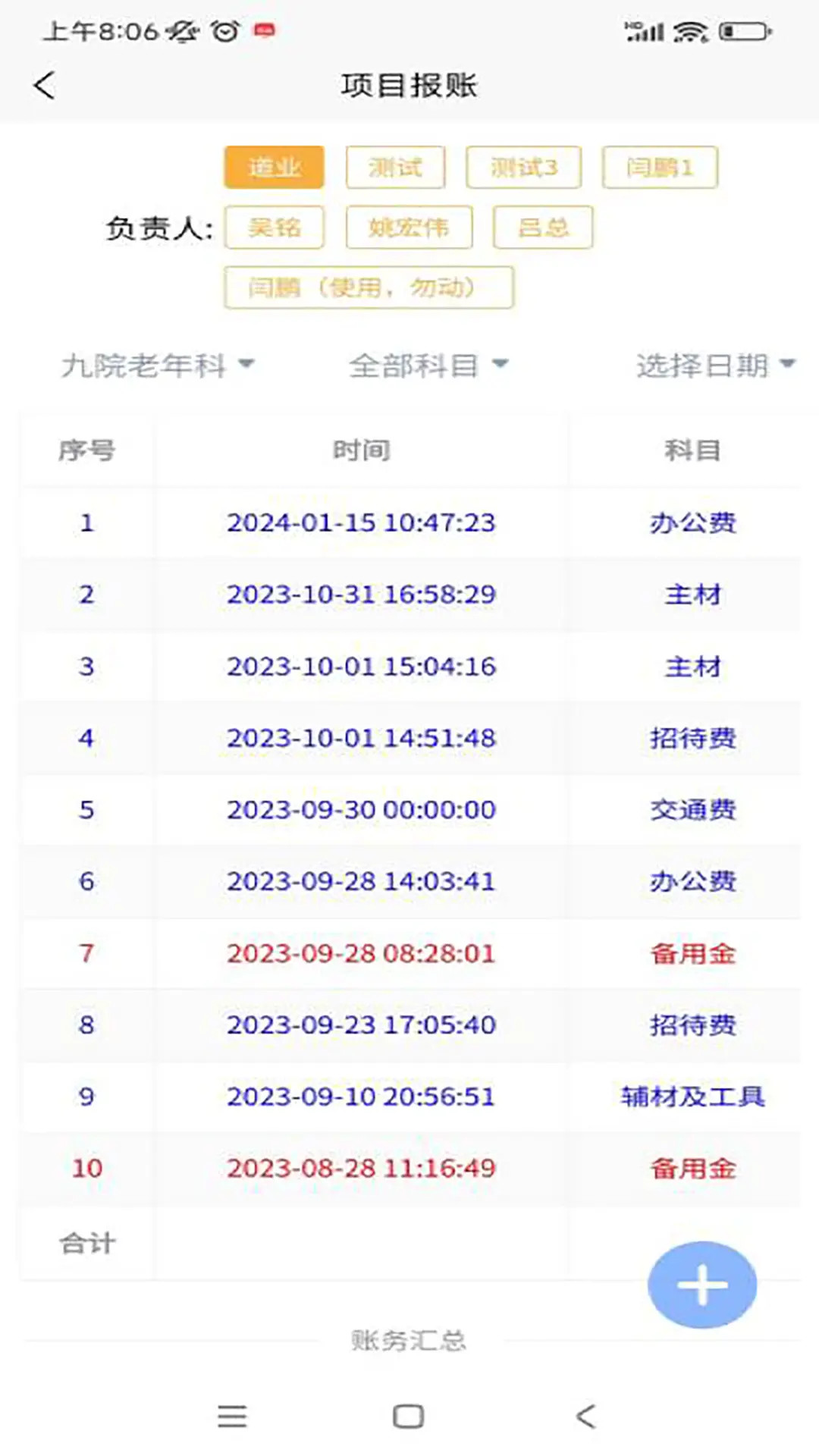
Task: Open record 7 dated 2023-09-28 08:28:01
Action: 362,954
